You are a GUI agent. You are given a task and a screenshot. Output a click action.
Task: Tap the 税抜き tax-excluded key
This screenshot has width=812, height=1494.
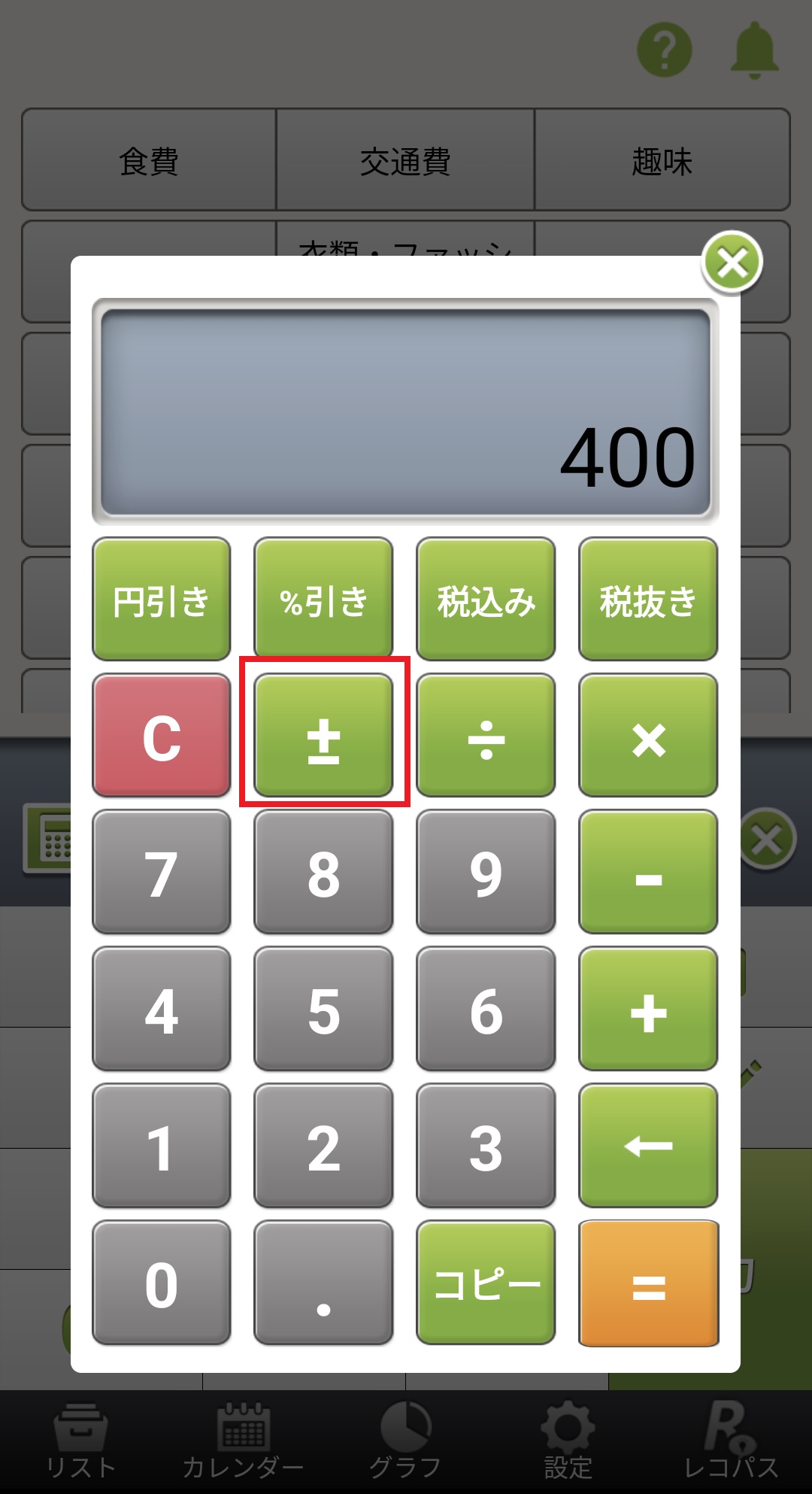(x=648, y=600)
